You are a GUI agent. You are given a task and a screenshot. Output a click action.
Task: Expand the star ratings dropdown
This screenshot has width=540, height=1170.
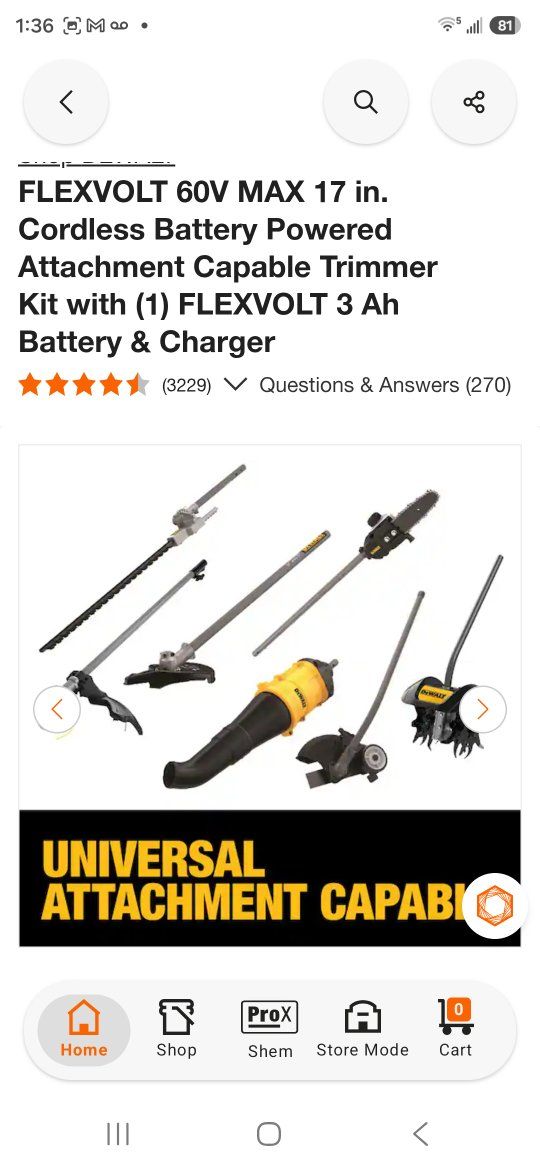[x=234, y=385]
